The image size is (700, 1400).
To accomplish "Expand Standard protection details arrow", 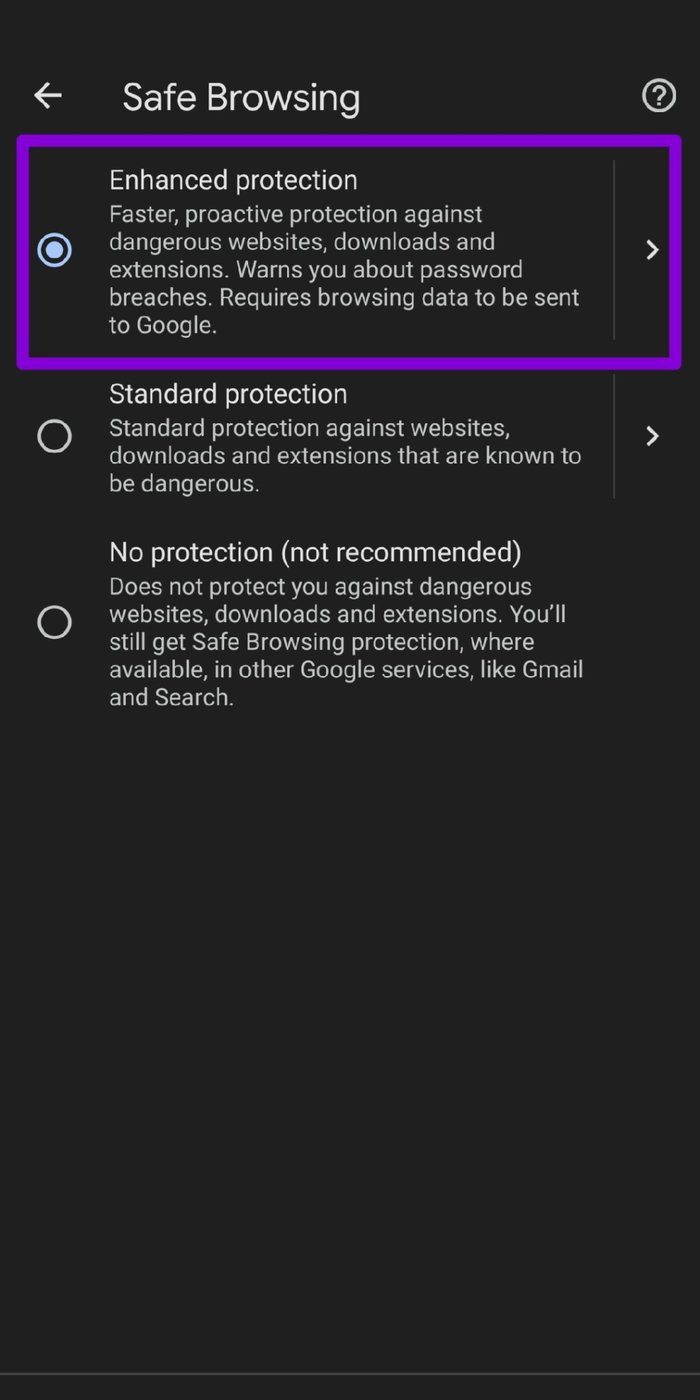I will pos(652,436).
